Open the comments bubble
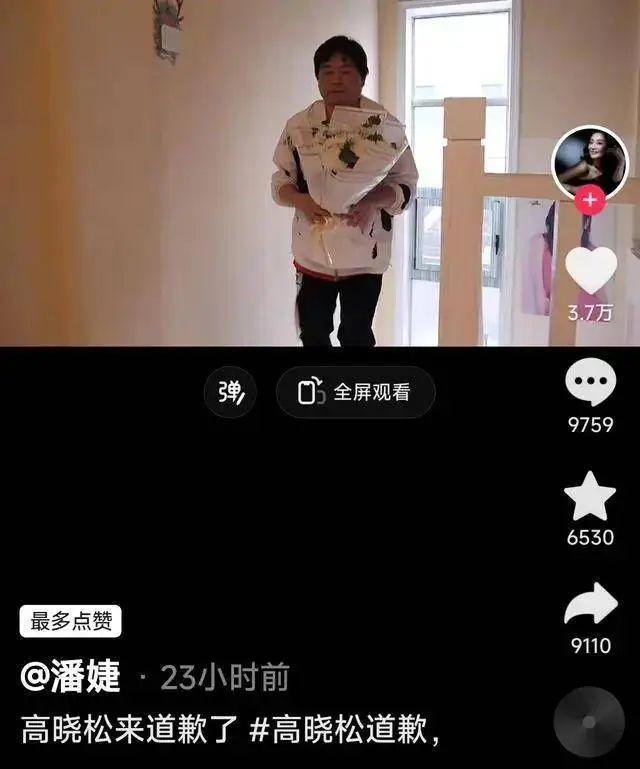The height and width of the screenshot is (769, 640). pyautogui.click(x=590, y=383)
